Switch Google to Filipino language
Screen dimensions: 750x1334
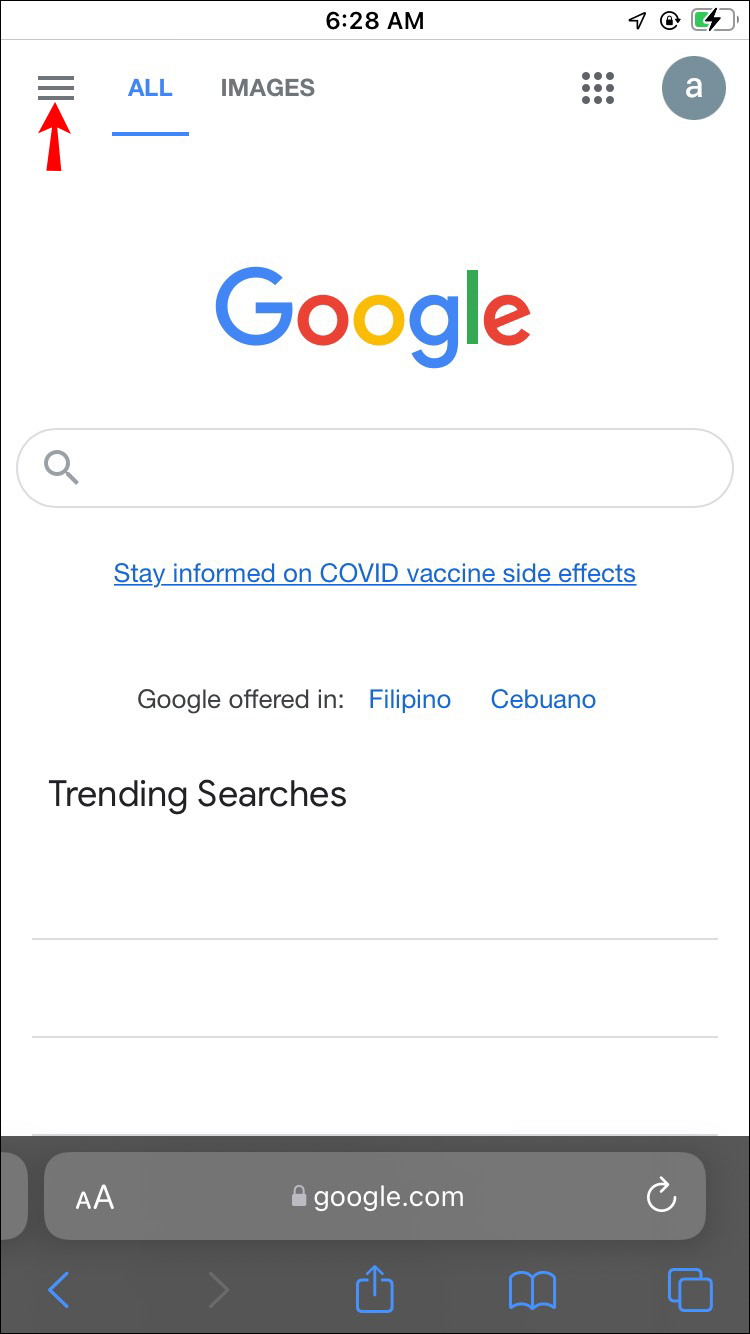(410, 699)
